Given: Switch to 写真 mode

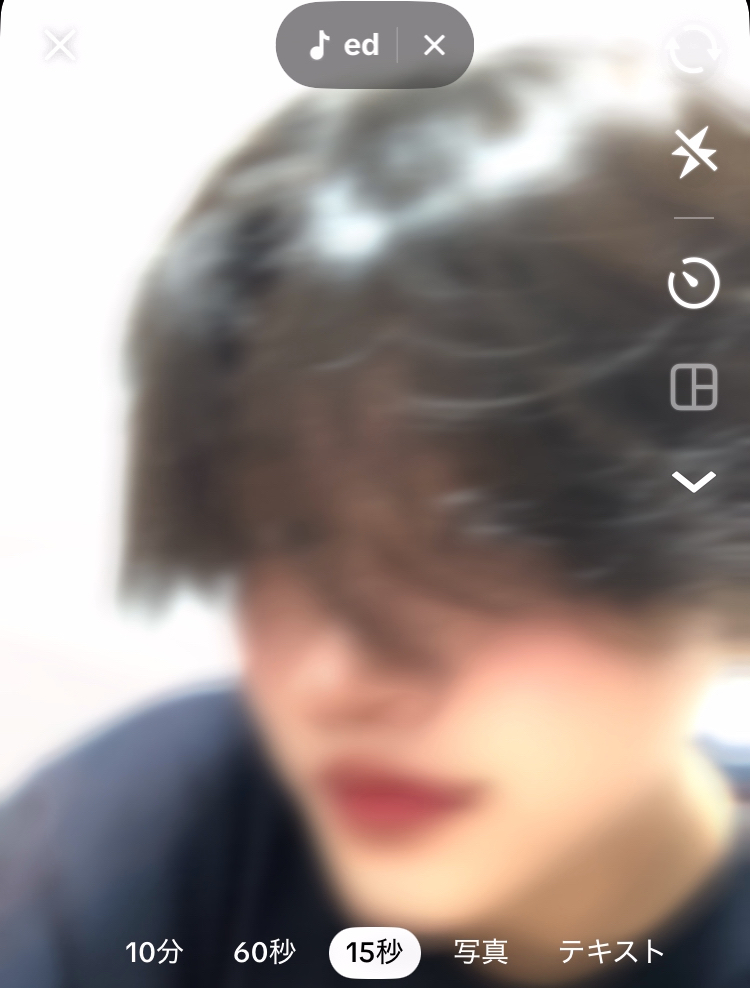Looking at the screenshot, I should [481, 952].
